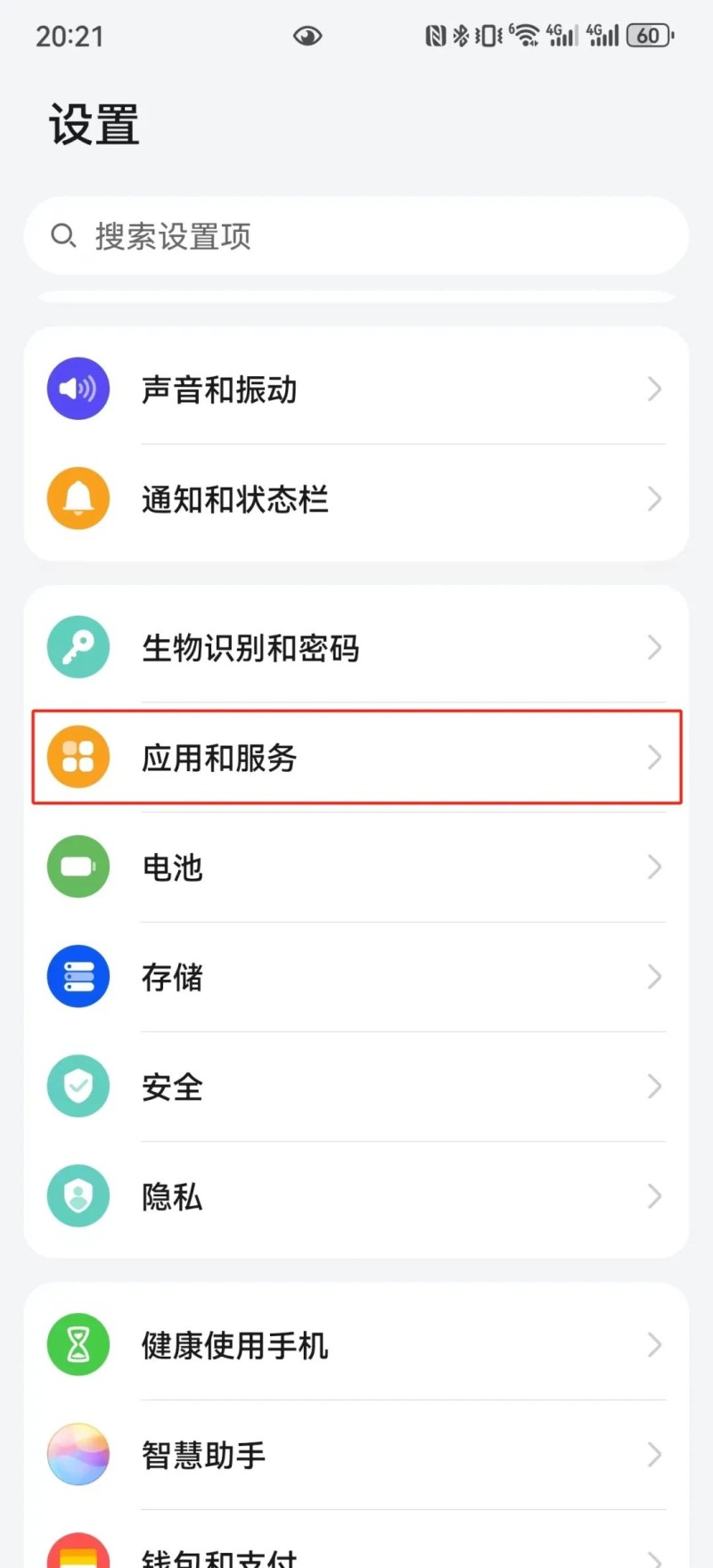Open 健康使用手机
713x1568 pixels.
(356, 1345)
